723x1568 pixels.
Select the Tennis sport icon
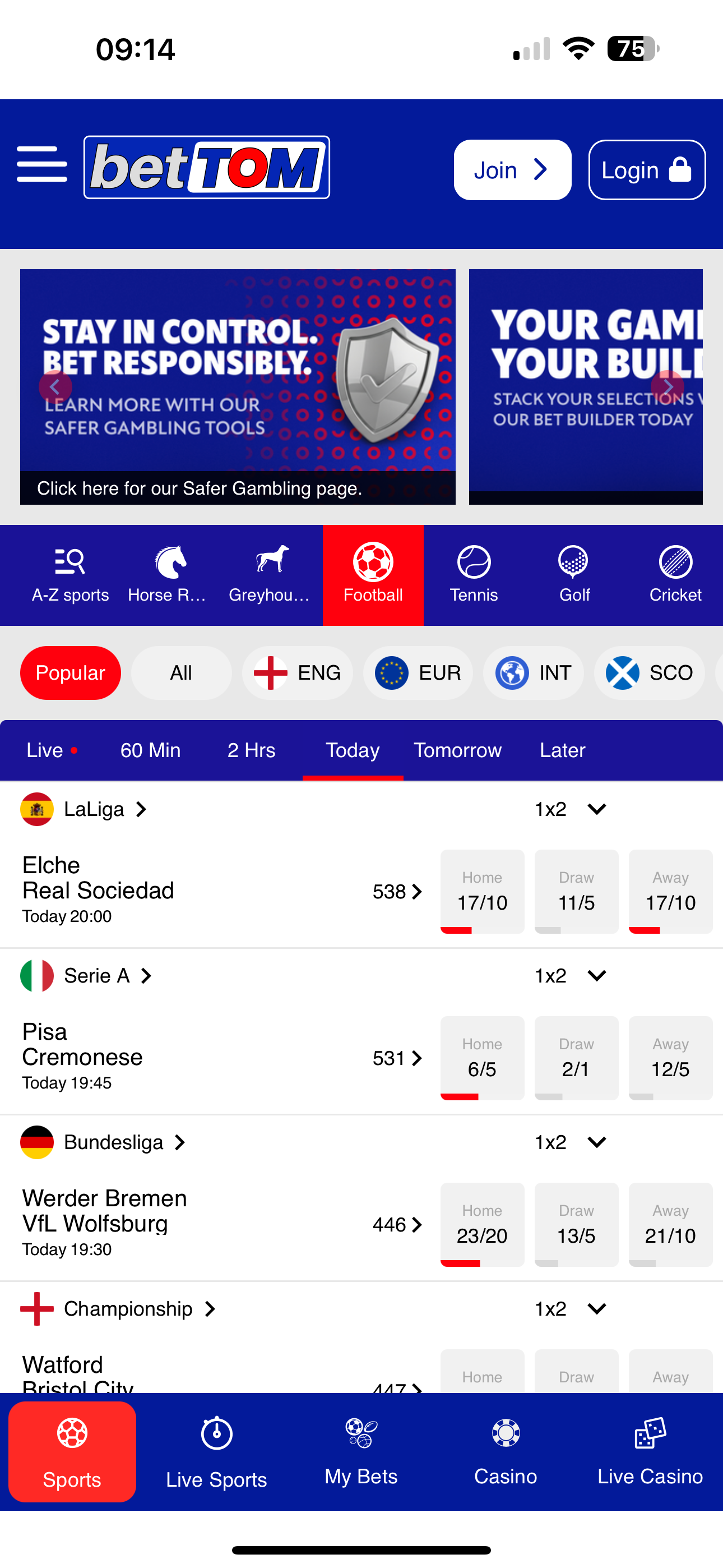click(x=474, y=573)
